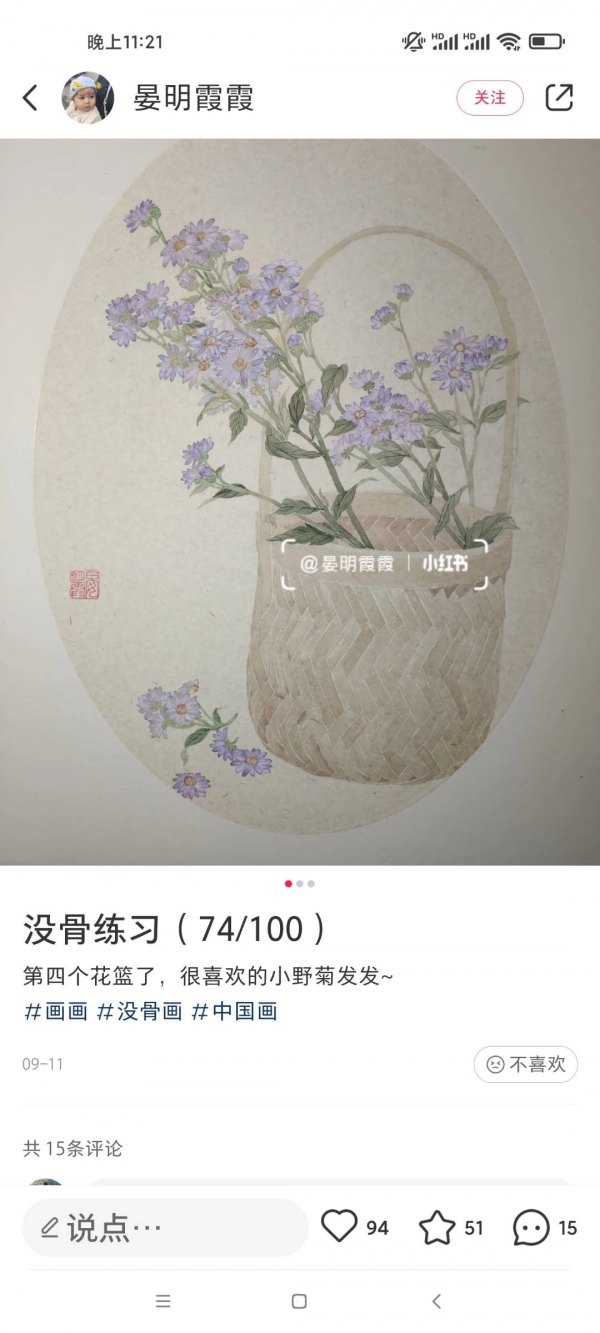
Task: Tap the image page indicator dots
Action: [300, 884]
